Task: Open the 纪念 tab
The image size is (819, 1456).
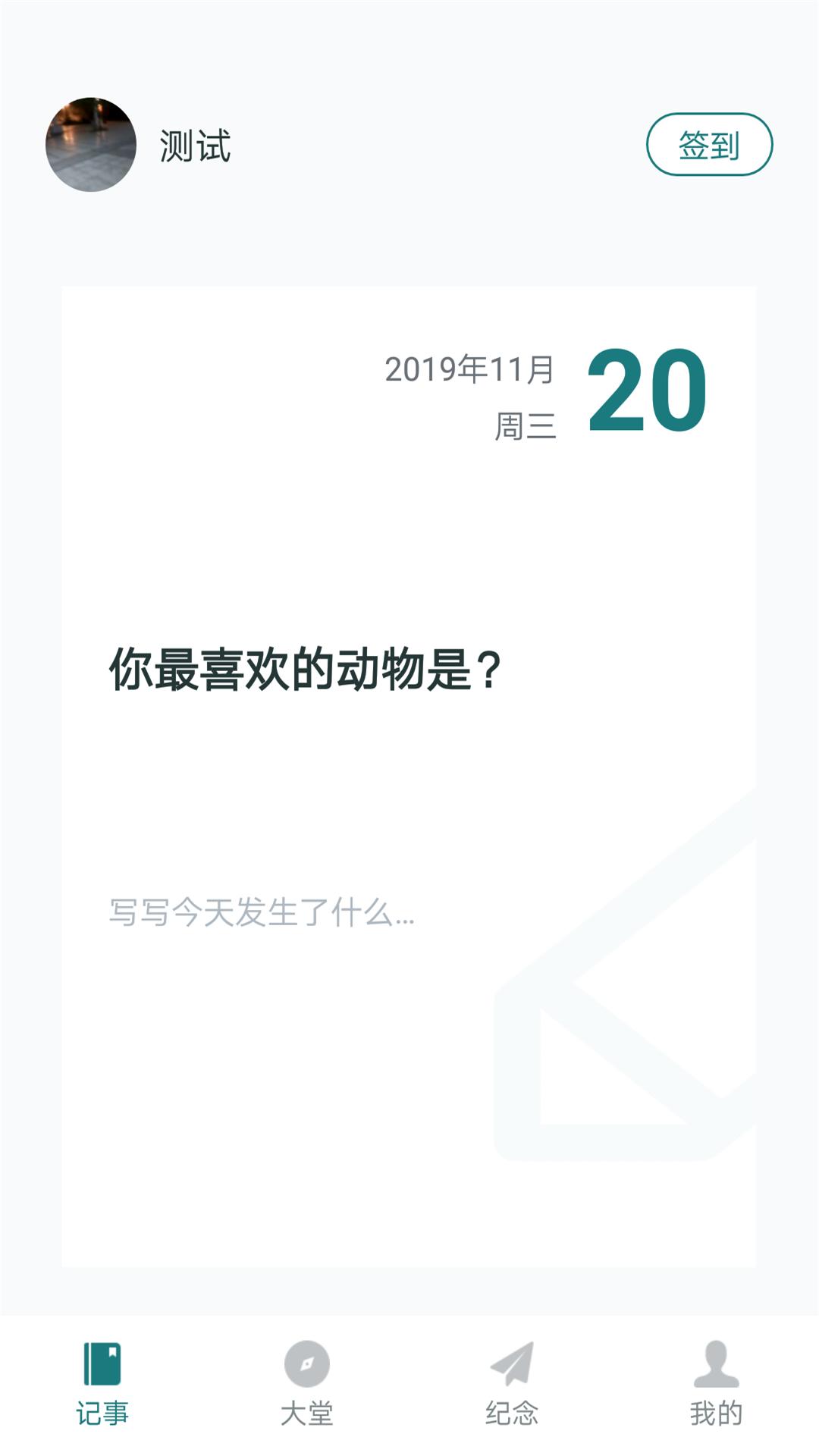Action: click(512, 1384)
